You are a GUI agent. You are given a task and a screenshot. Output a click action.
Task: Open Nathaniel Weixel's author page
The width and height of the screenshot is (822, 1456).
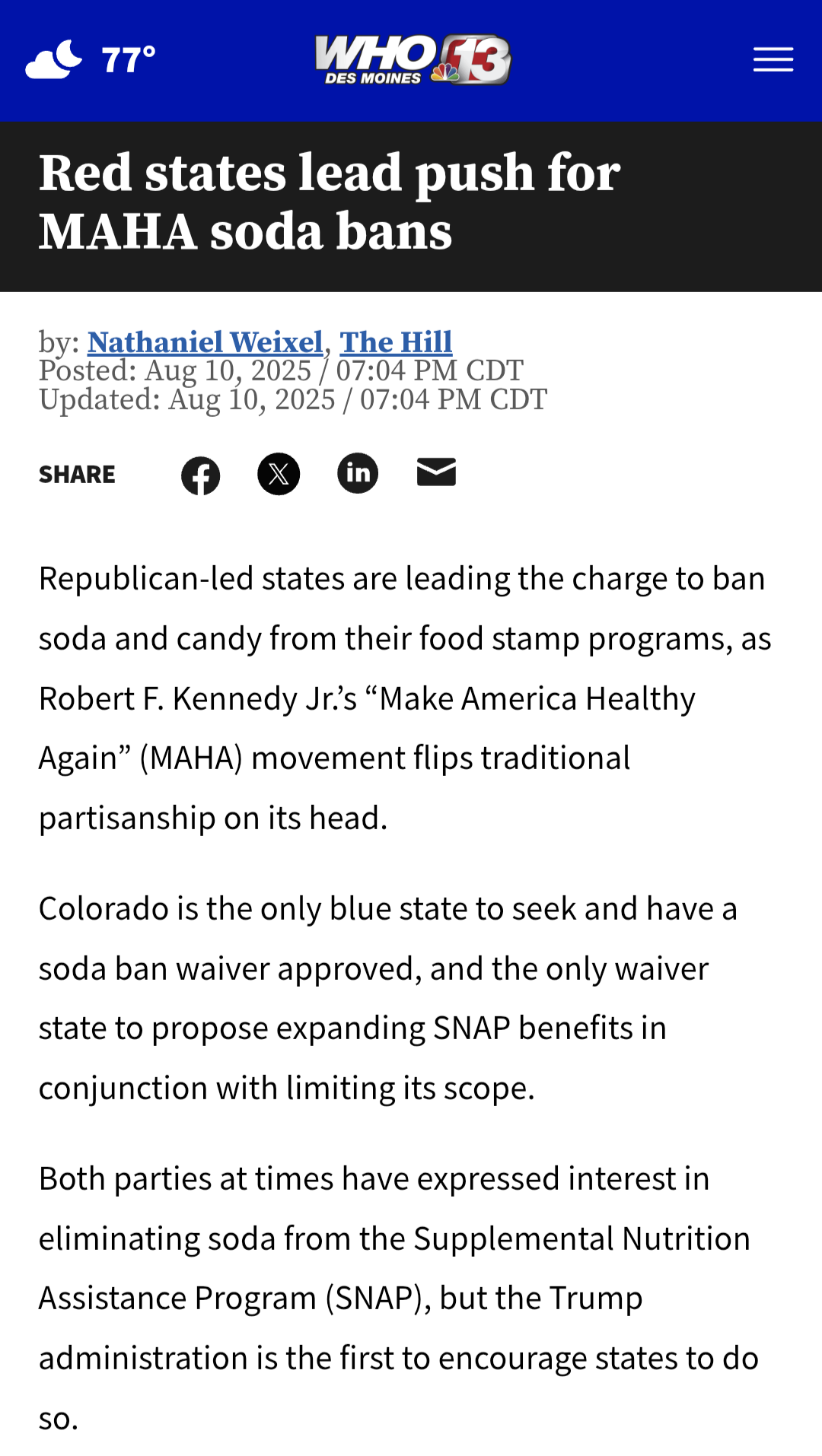click(x=205, y=342)
